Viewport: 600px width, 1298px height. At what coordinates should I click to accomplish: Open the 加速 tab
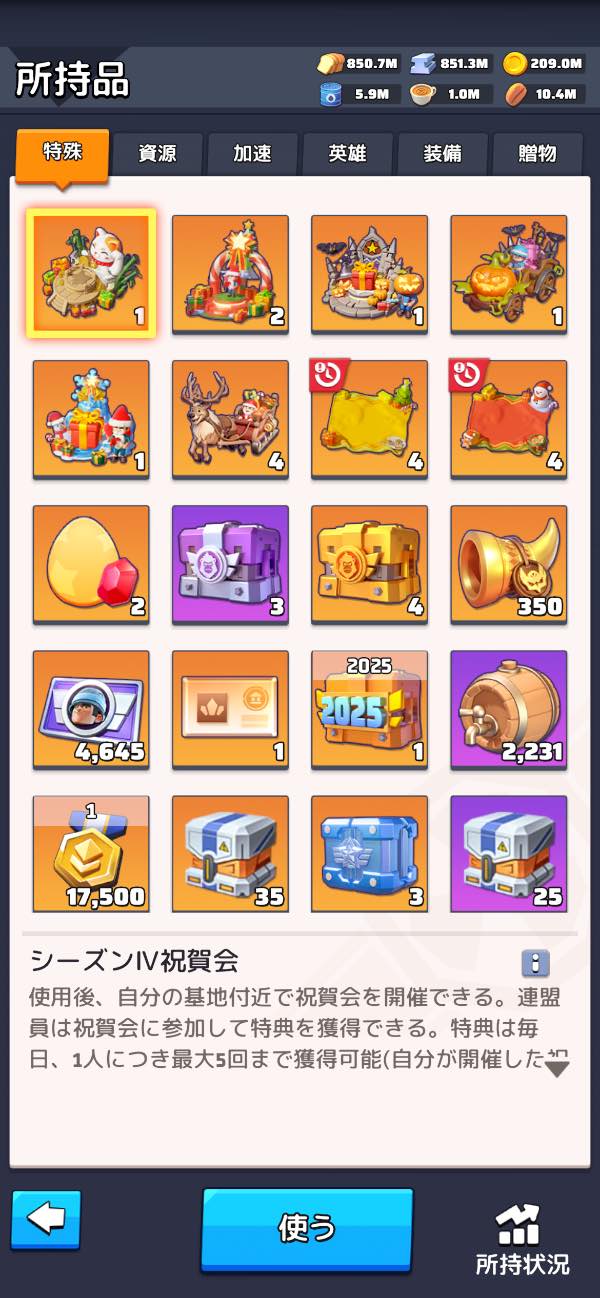tap(252, 154)
